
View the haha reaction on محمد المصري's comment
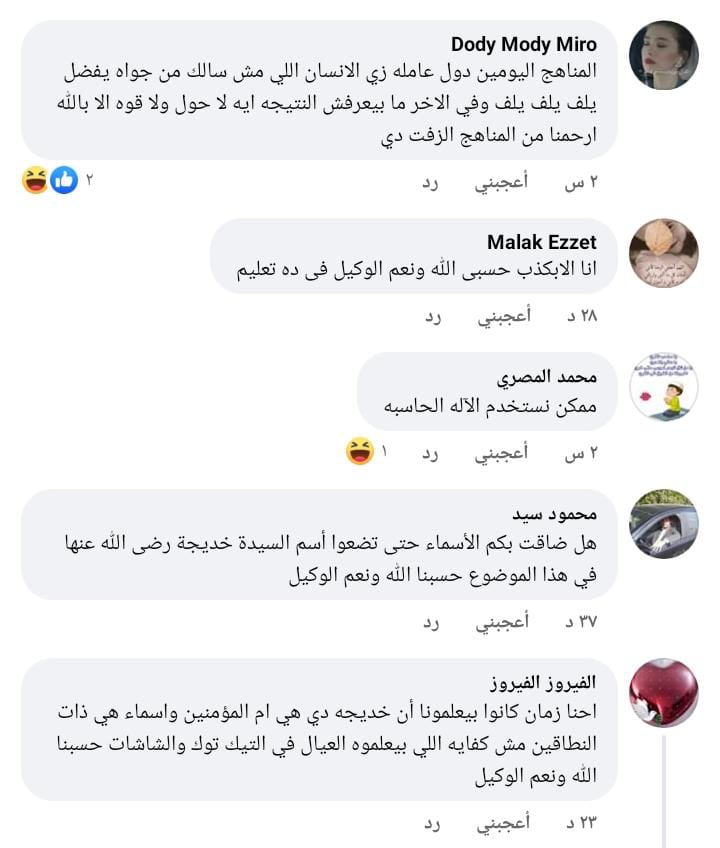tap(360, 452)
